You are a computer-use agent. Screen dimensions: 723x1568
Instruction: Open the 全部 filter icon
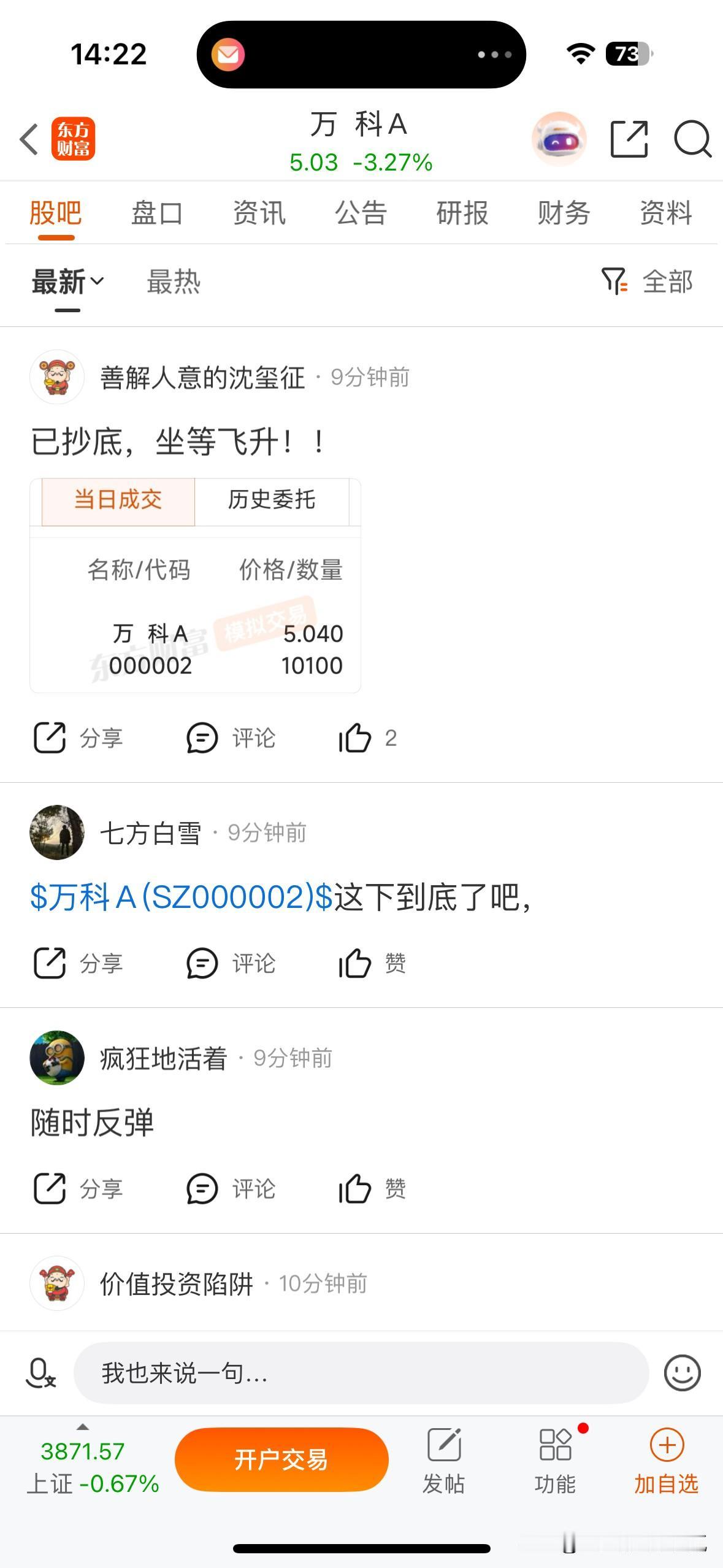click(x=615, y=282)
